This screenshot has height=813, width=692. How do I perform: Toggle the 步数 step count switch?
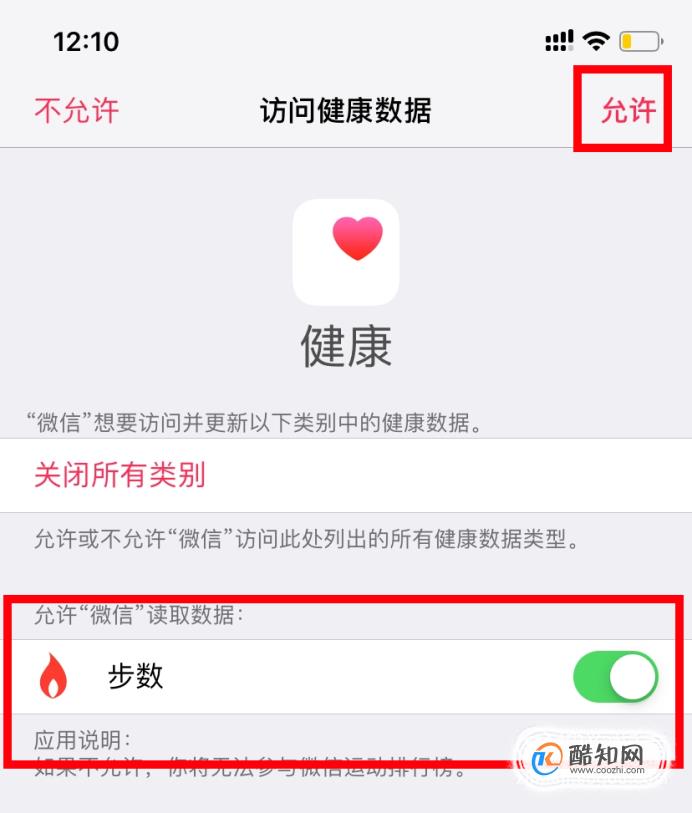[615, 678]
